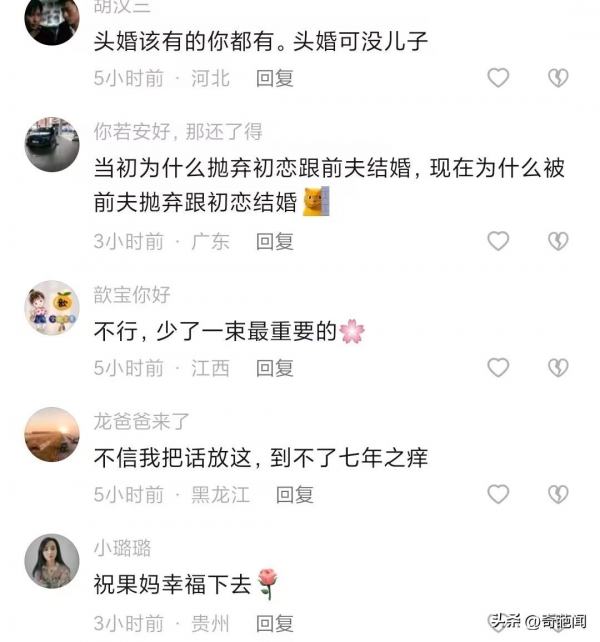Like 龙爸爸来了's comment about 七年之痒

coord(498,494)
